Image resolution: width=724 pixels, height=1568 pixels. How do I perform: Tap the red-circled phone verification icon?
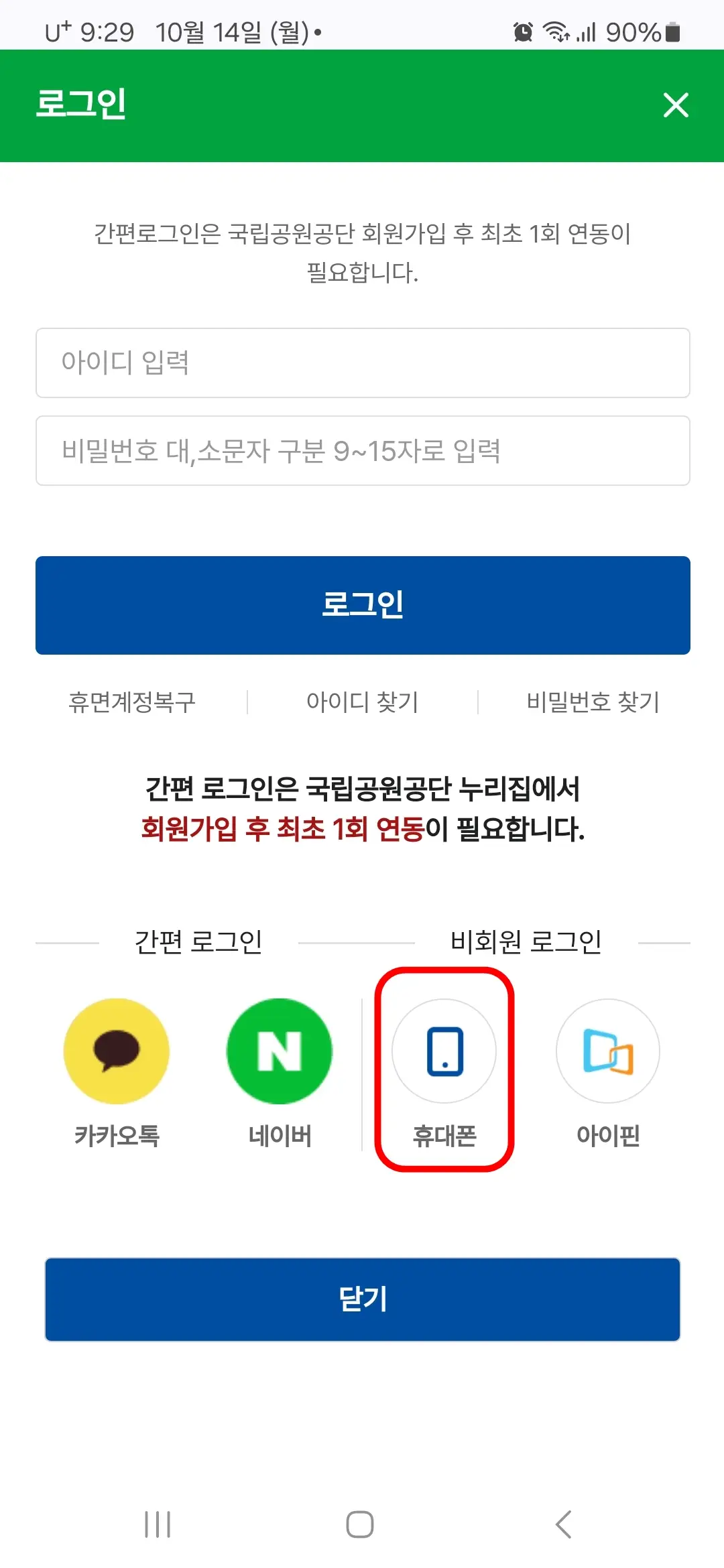(x=444, y=1052)
